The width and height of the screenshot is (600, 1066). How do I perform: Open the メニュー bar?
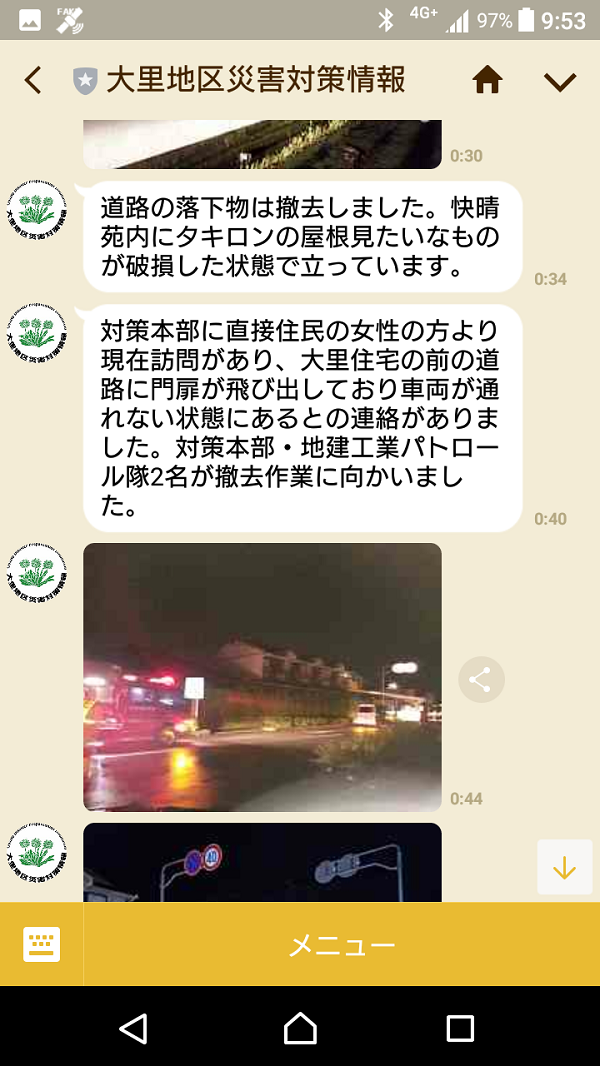pyautogui.click(x=342, y=944)
